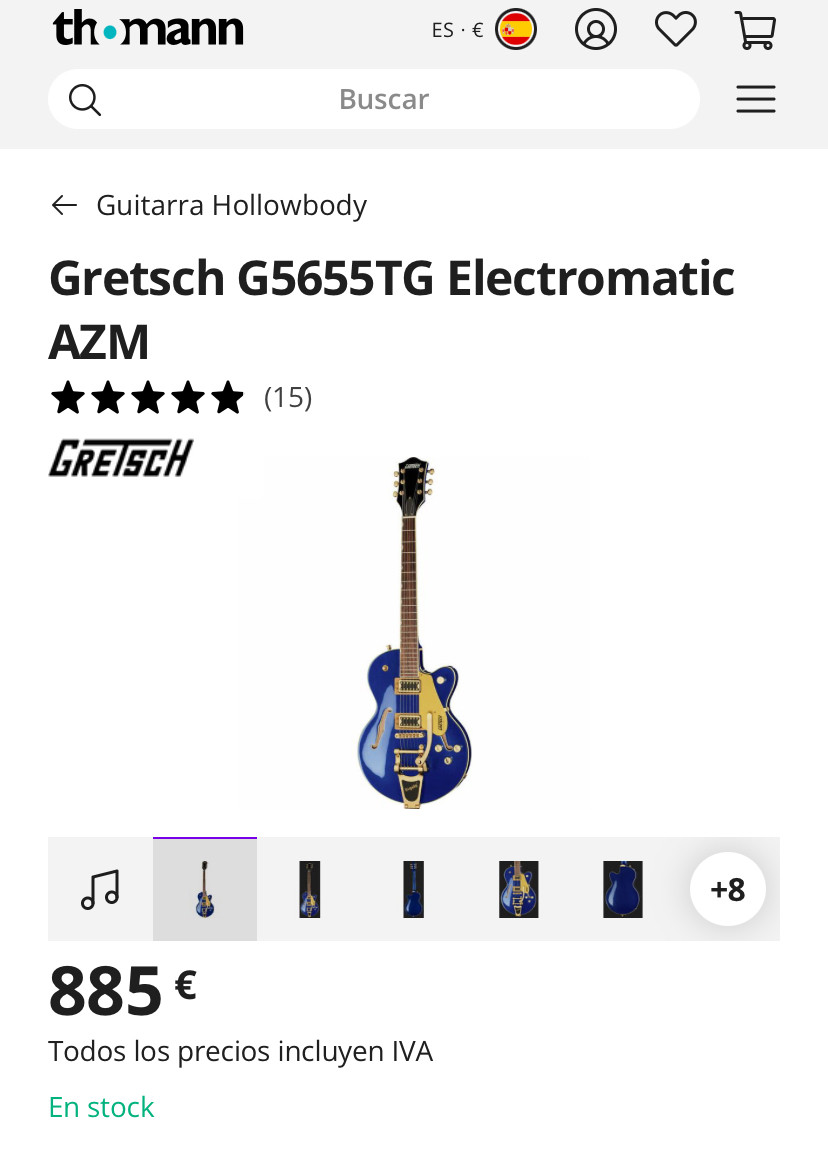Show the body close-up thumbnail
This screenshot has width=828, height=1153.
(x=518, y=889)
